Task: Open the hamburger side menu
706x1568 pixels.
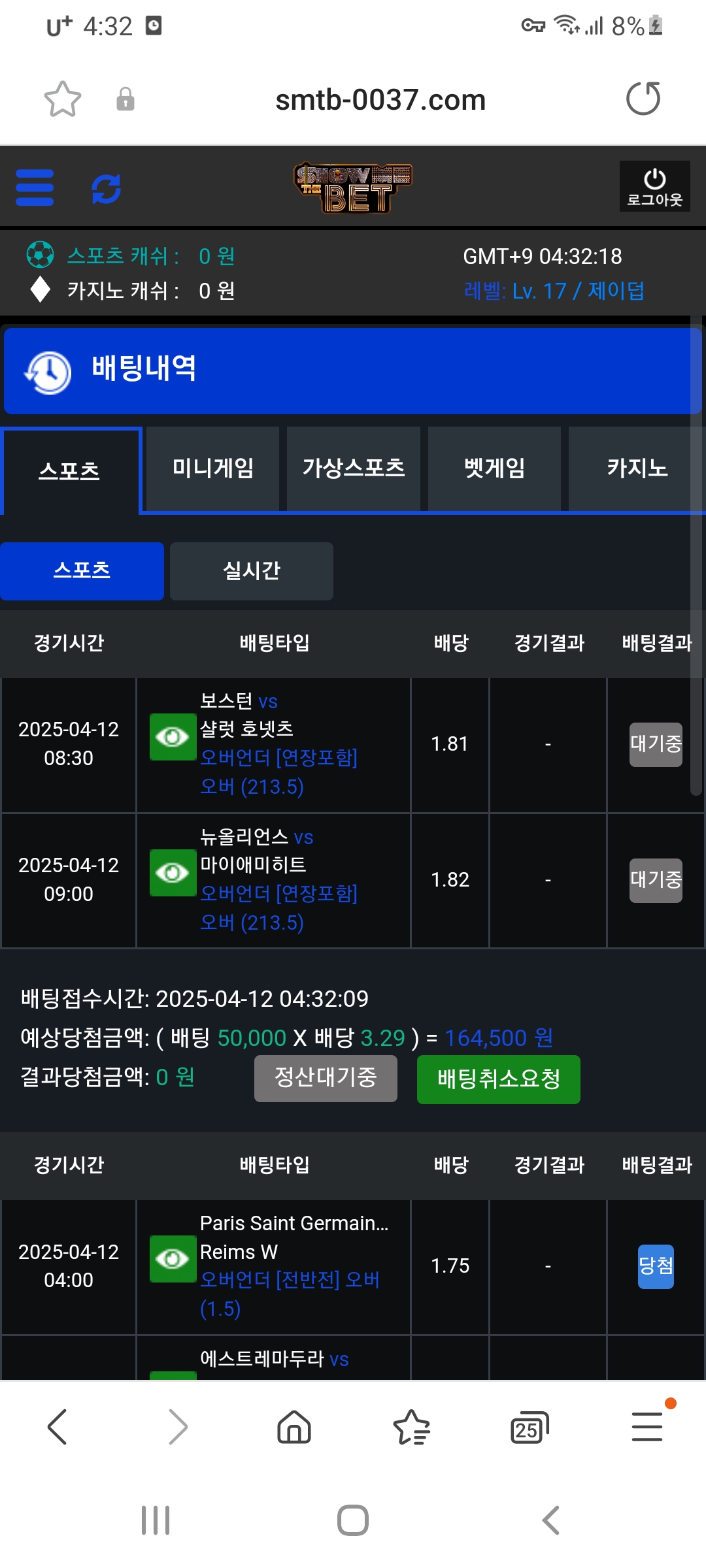Action: [35, 188]
